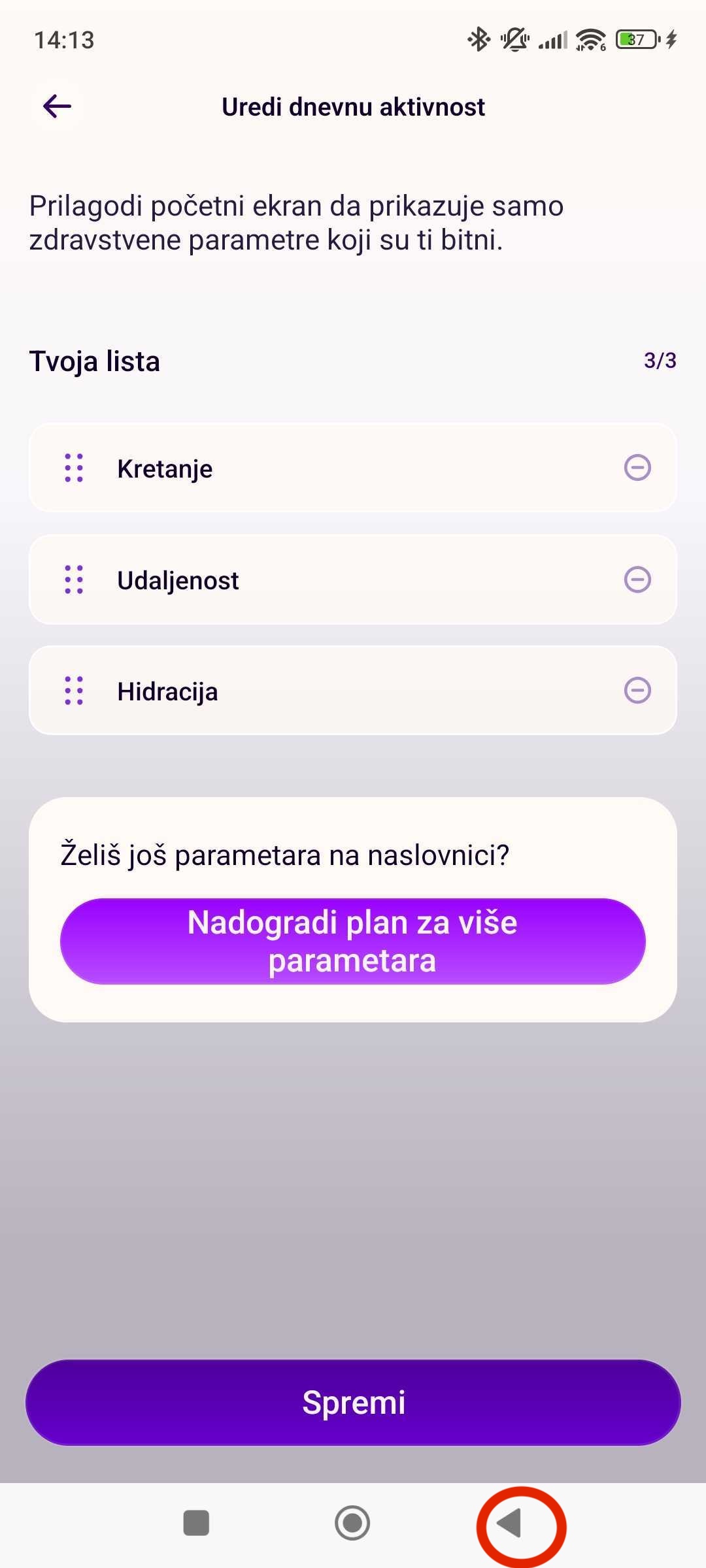Remove Udaljenost from the list
The height and width of the screenshot is (1568, 706).
click(x=637, y=580)
